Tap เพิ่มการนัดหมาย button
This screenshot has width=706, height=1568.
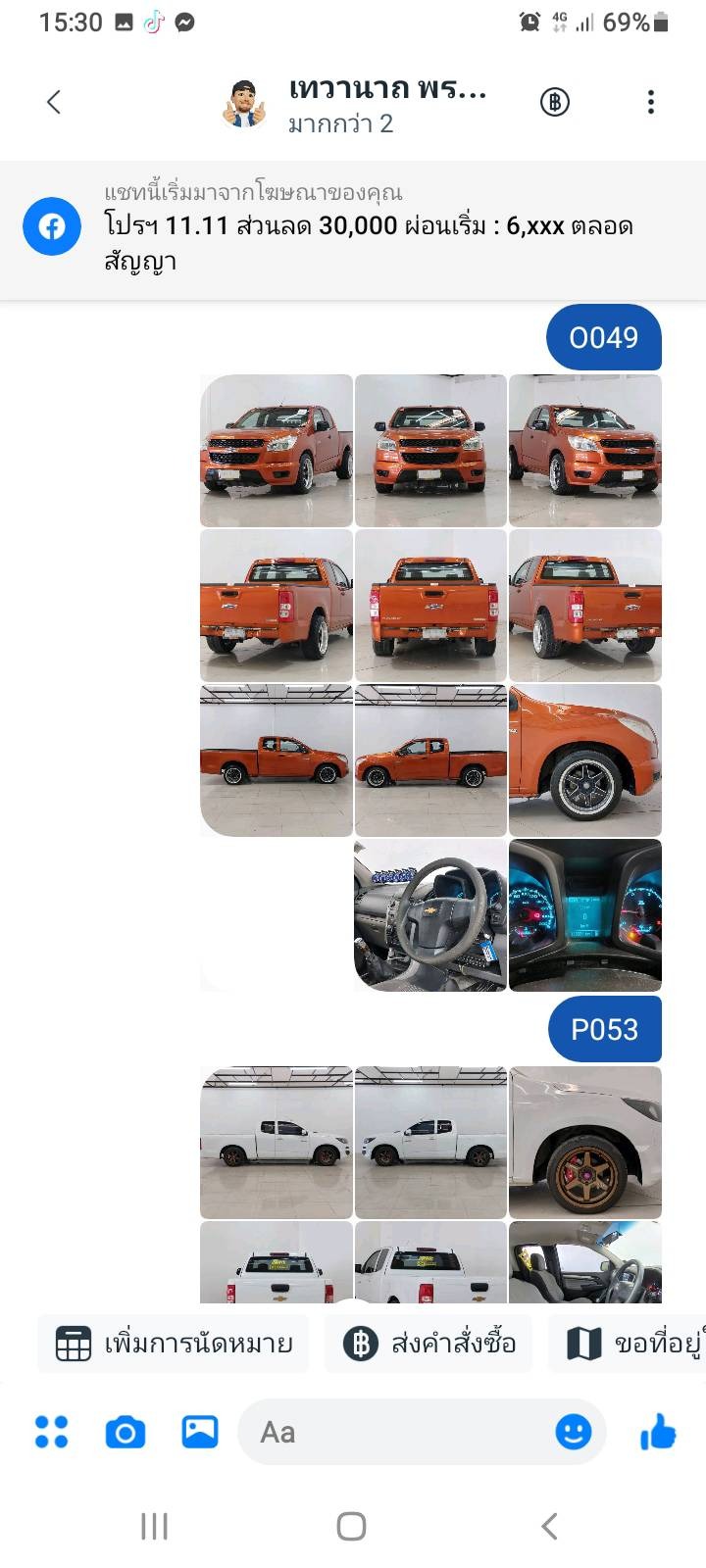pyautogui.click(x=174, y=1344)
